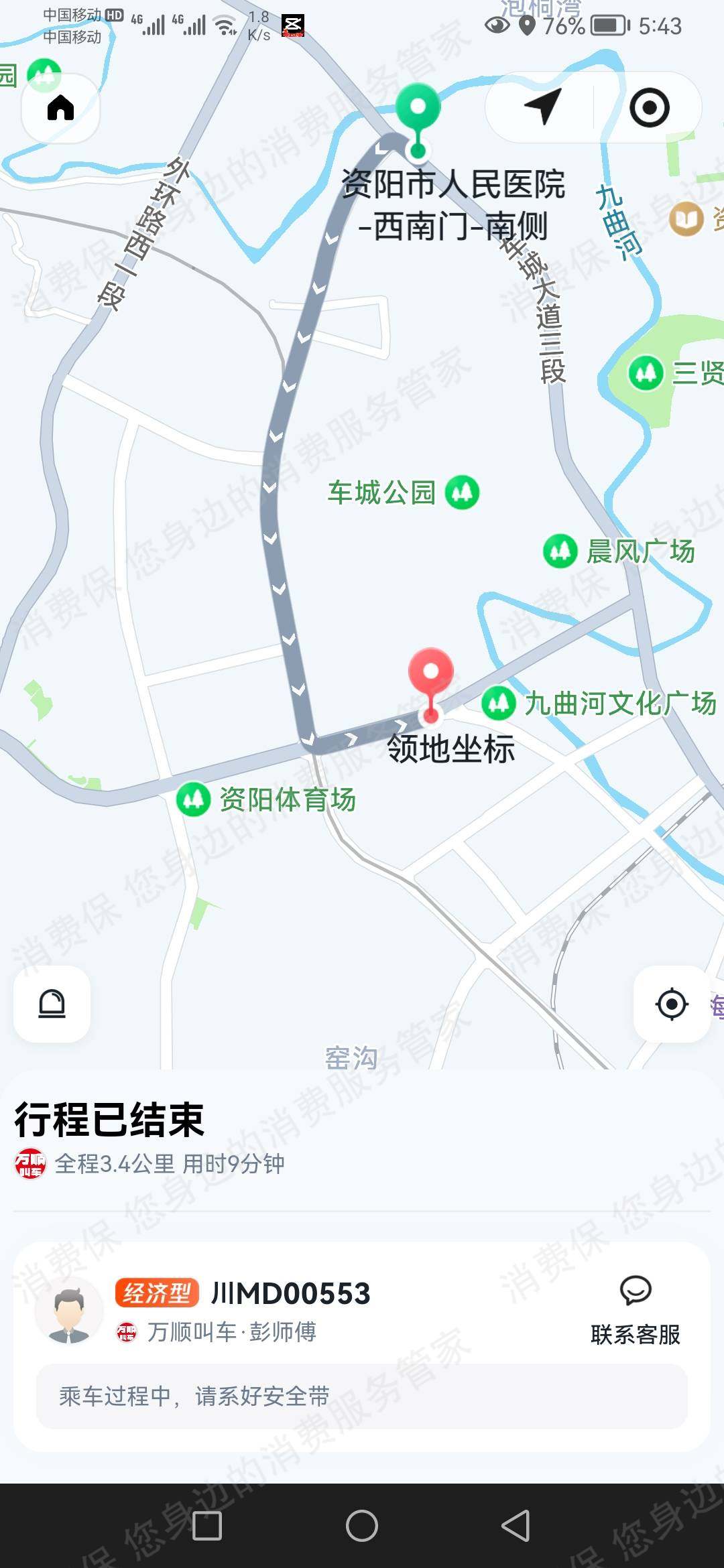The image size is (724, 1568).
Task: Tap the green park icon beside 车城公园
Action: 463,491
